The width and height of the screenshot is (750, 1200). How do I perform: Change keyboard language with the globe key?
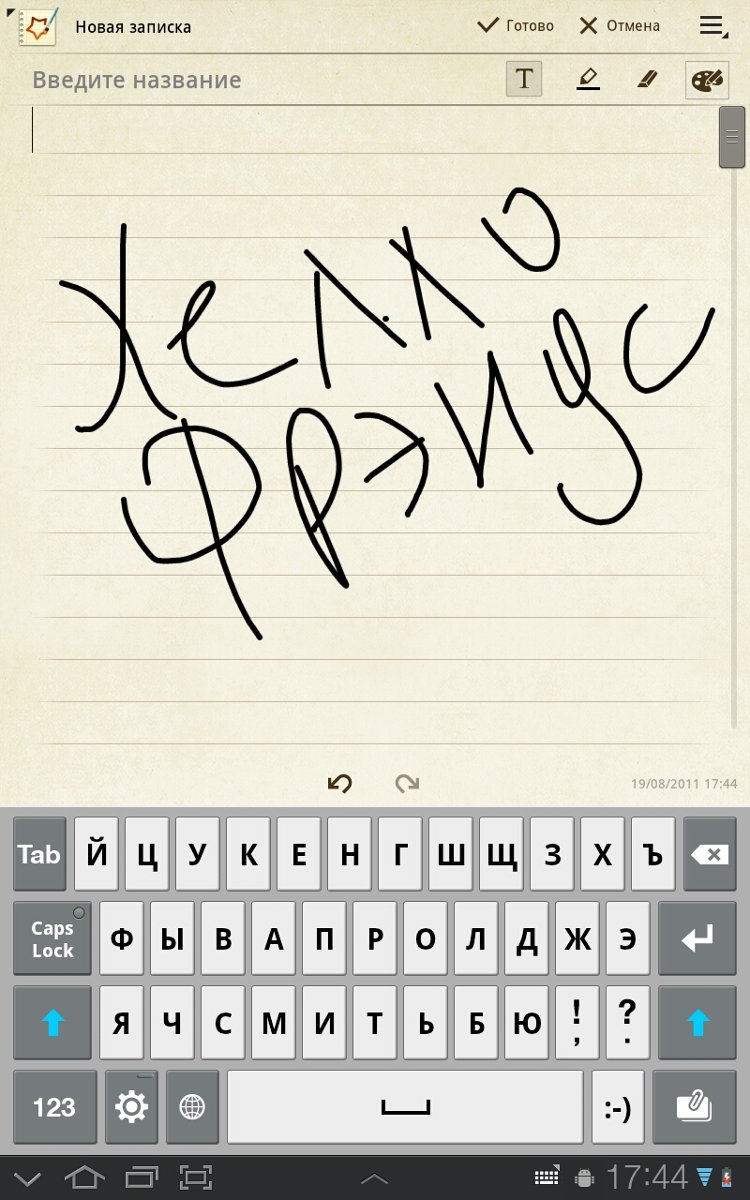tap(192, 1107)
